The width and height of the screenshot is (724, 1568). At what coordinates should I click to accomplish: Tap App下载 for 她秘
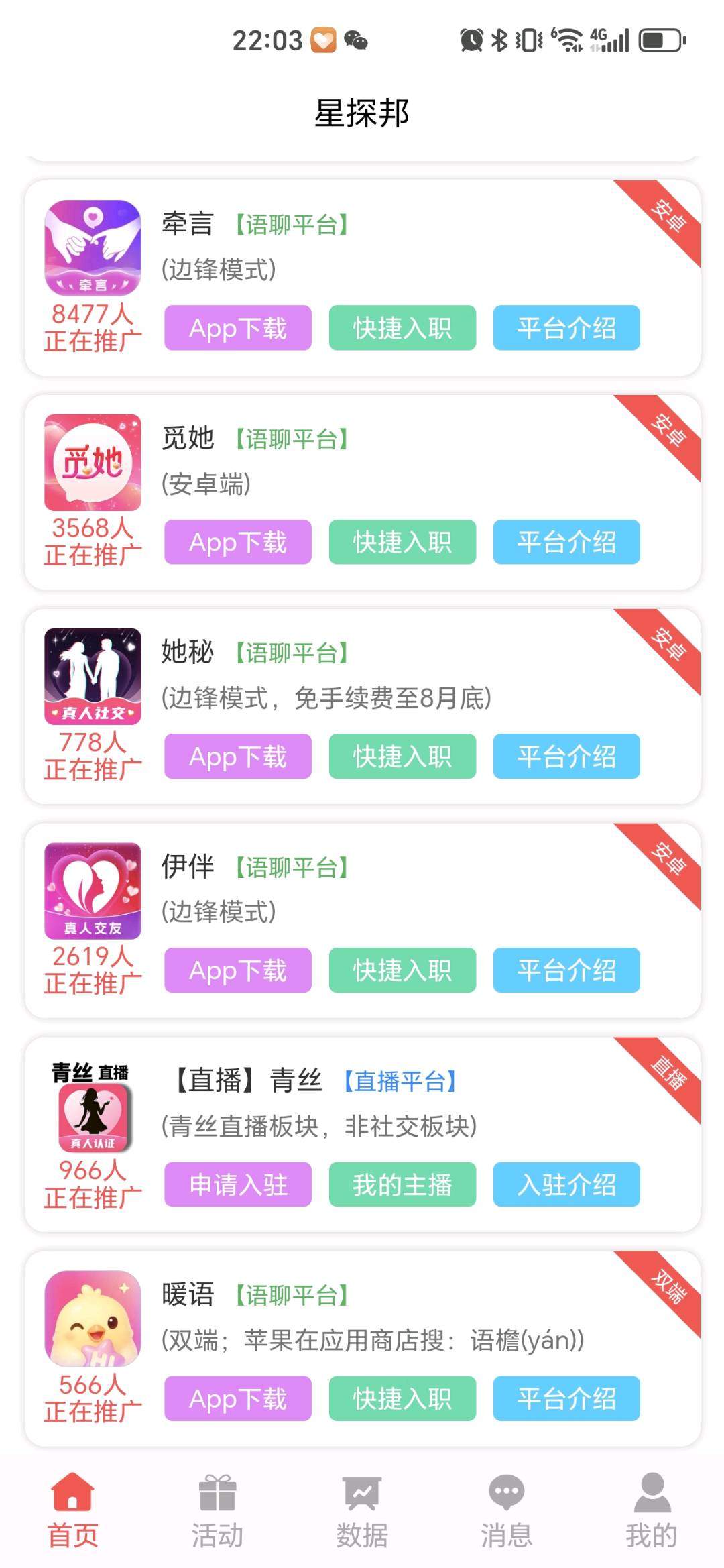pos(238,757)
